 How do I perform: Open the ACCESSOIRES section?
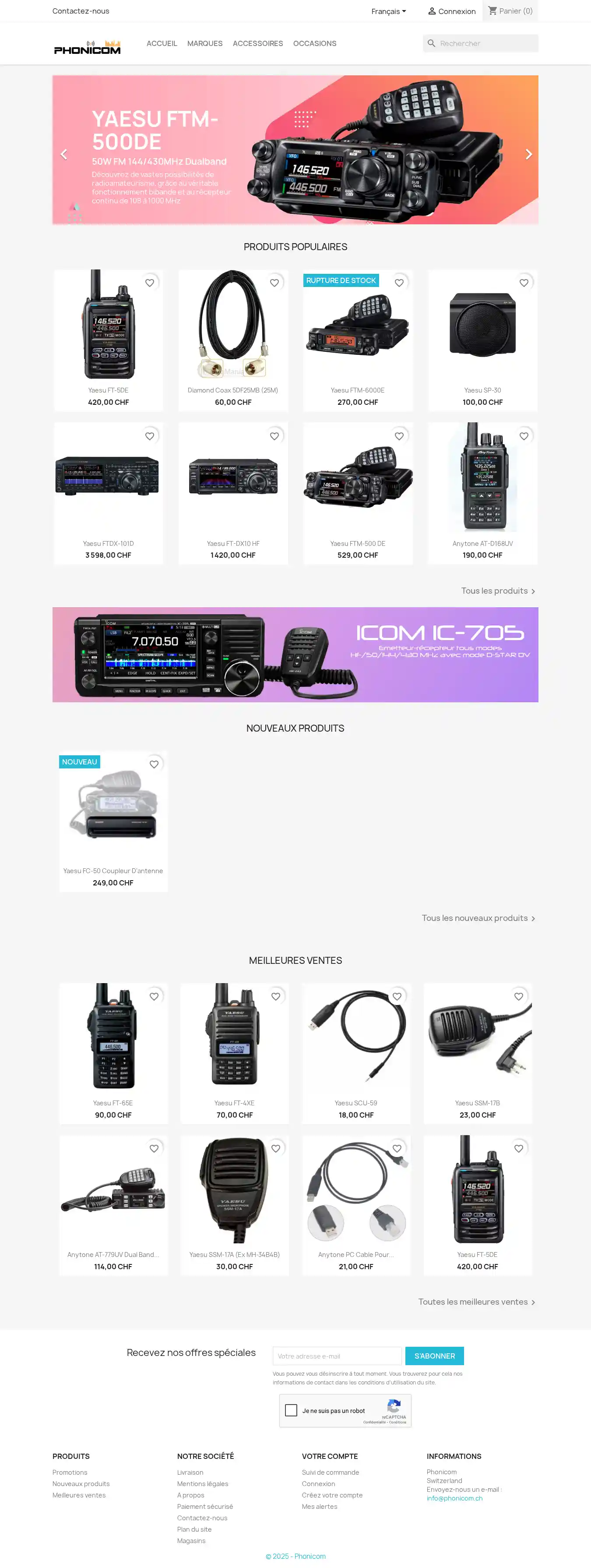(258, 43)
